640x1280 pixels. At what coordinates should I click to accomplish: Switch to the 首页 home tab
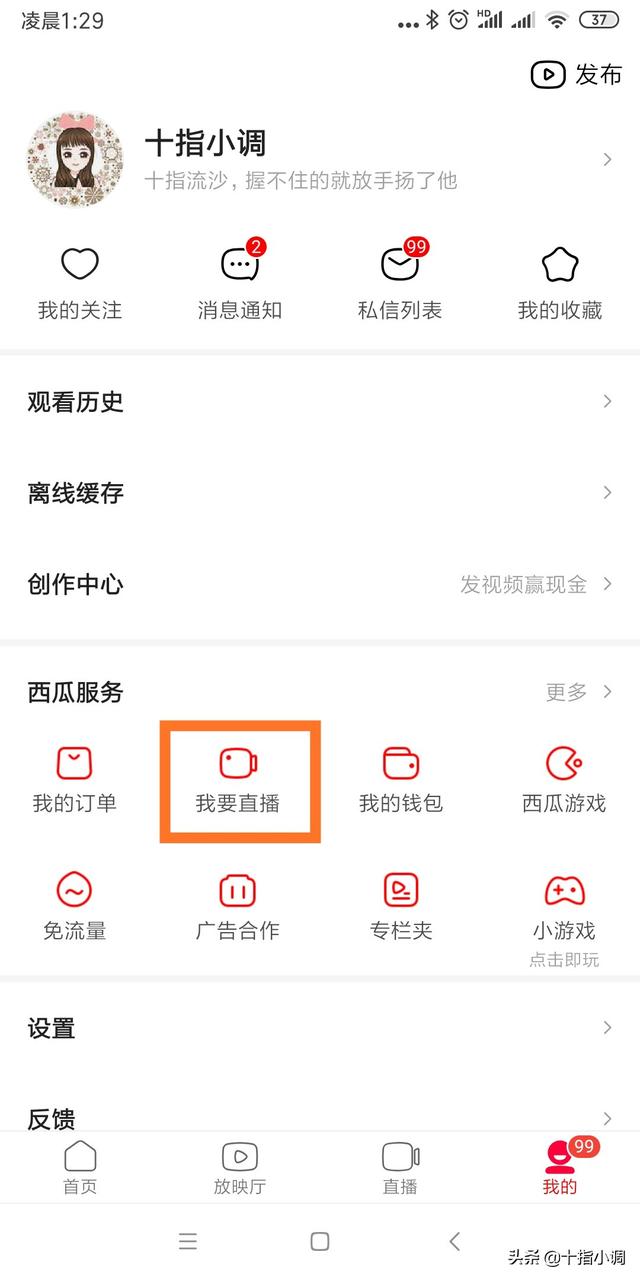pyautogui.click(x=80, y=1168)
